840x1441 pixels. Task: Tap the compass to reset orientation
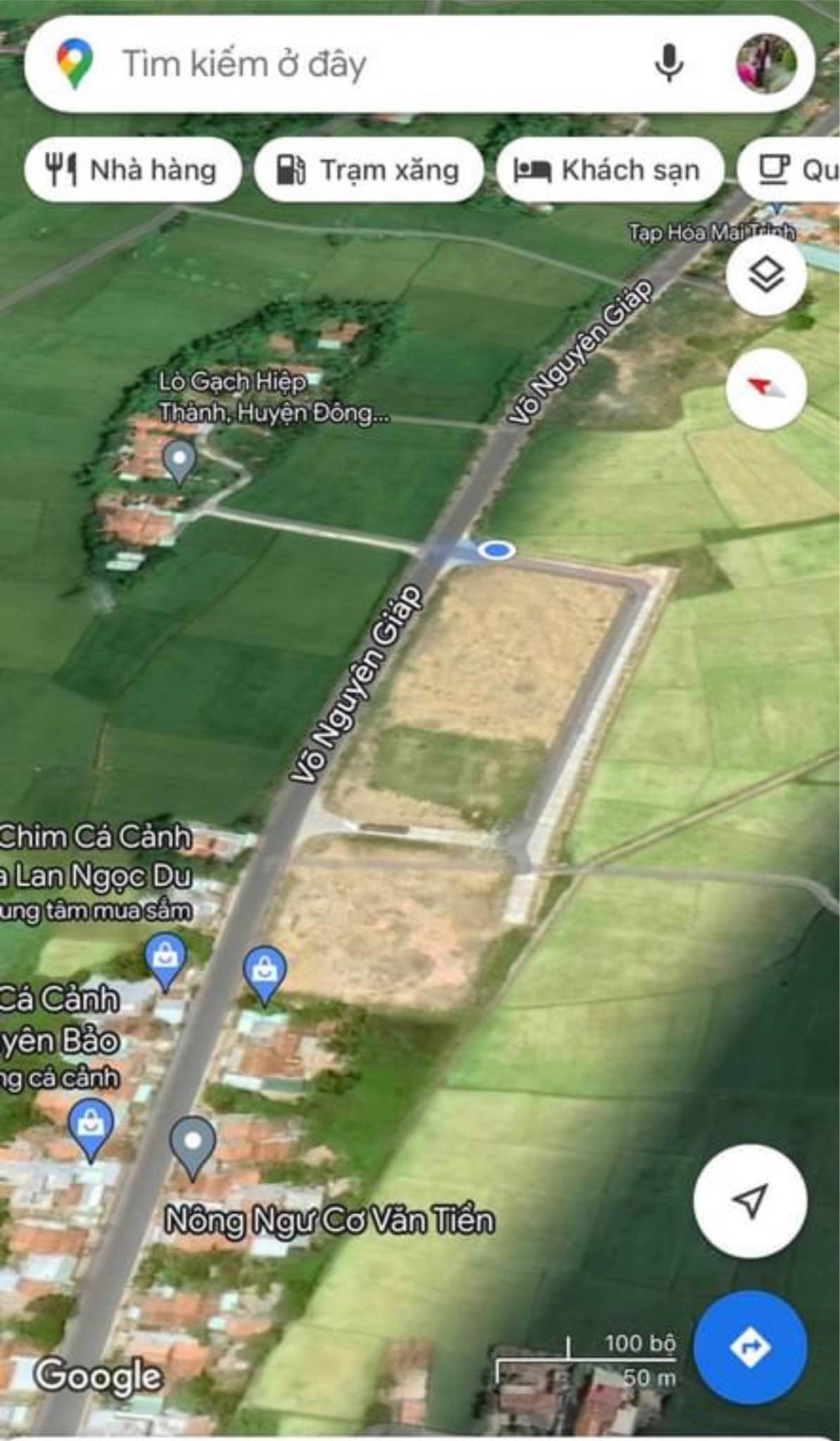765,388
